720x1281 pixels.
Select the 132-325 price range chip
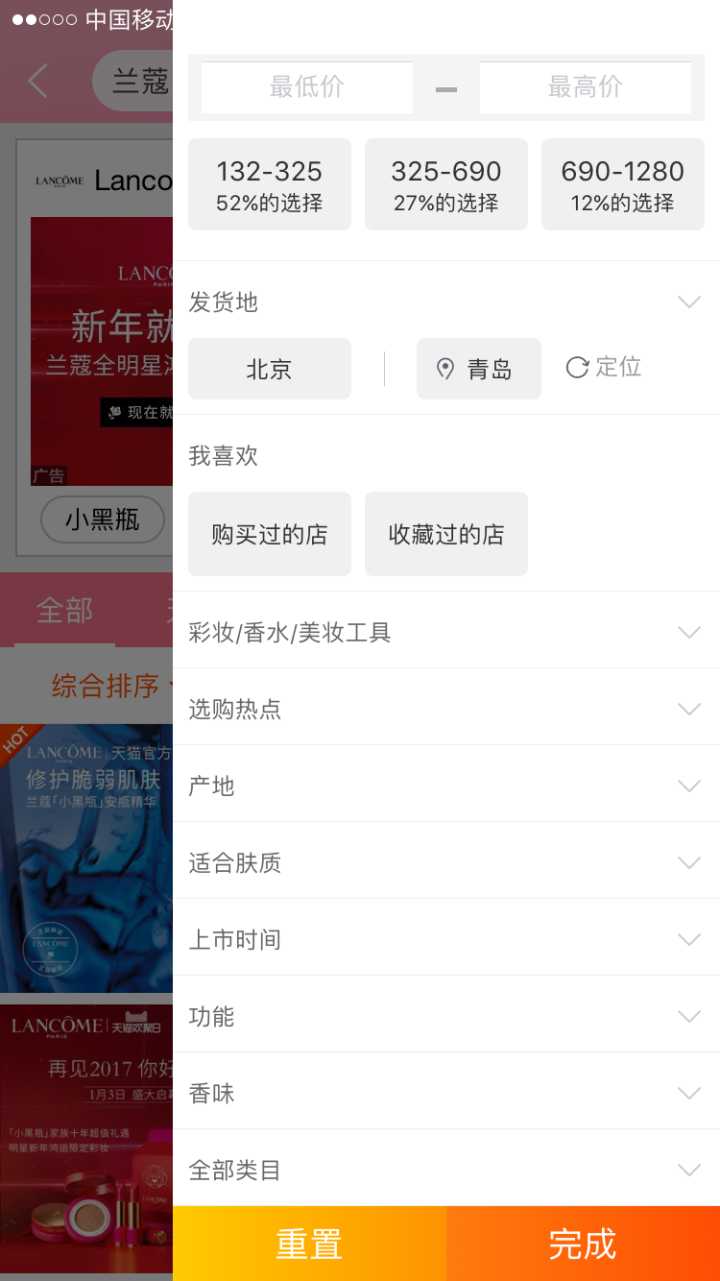coord(270,185)
